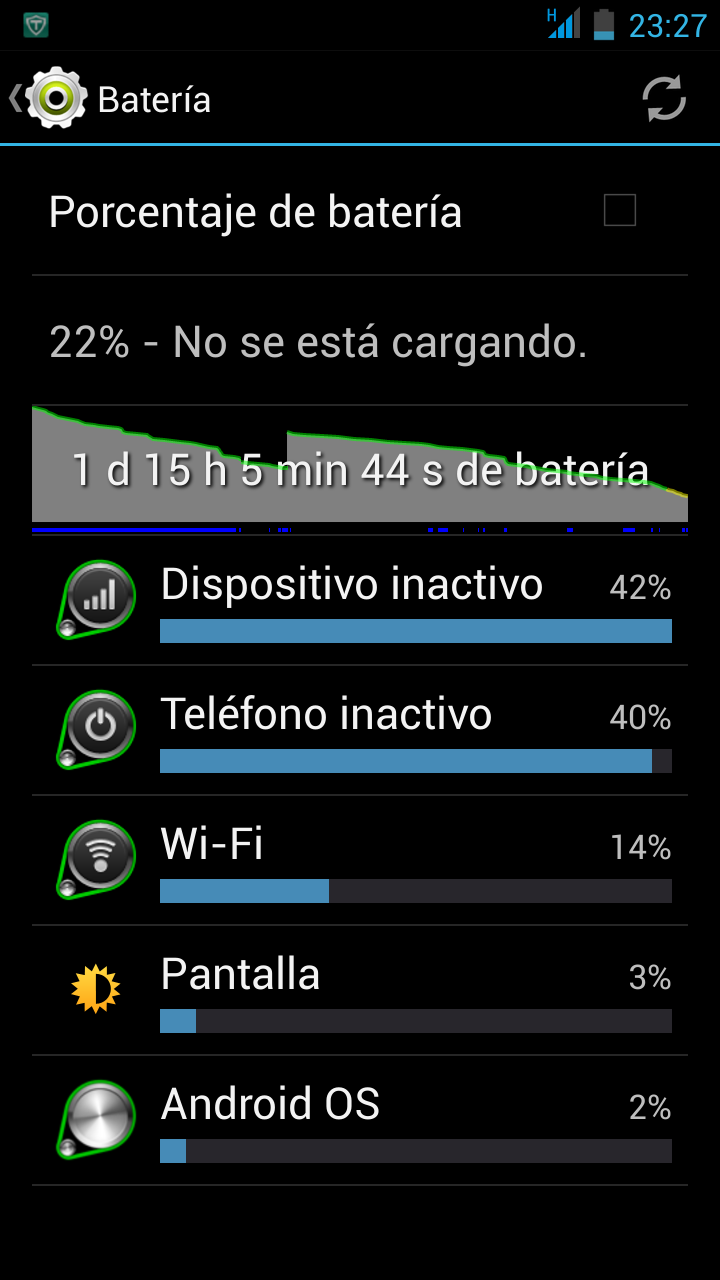Open Dispositivo inactivo usage details
Image resolution: width=720 pixels, height=1280 pixels.
point(360,601)
